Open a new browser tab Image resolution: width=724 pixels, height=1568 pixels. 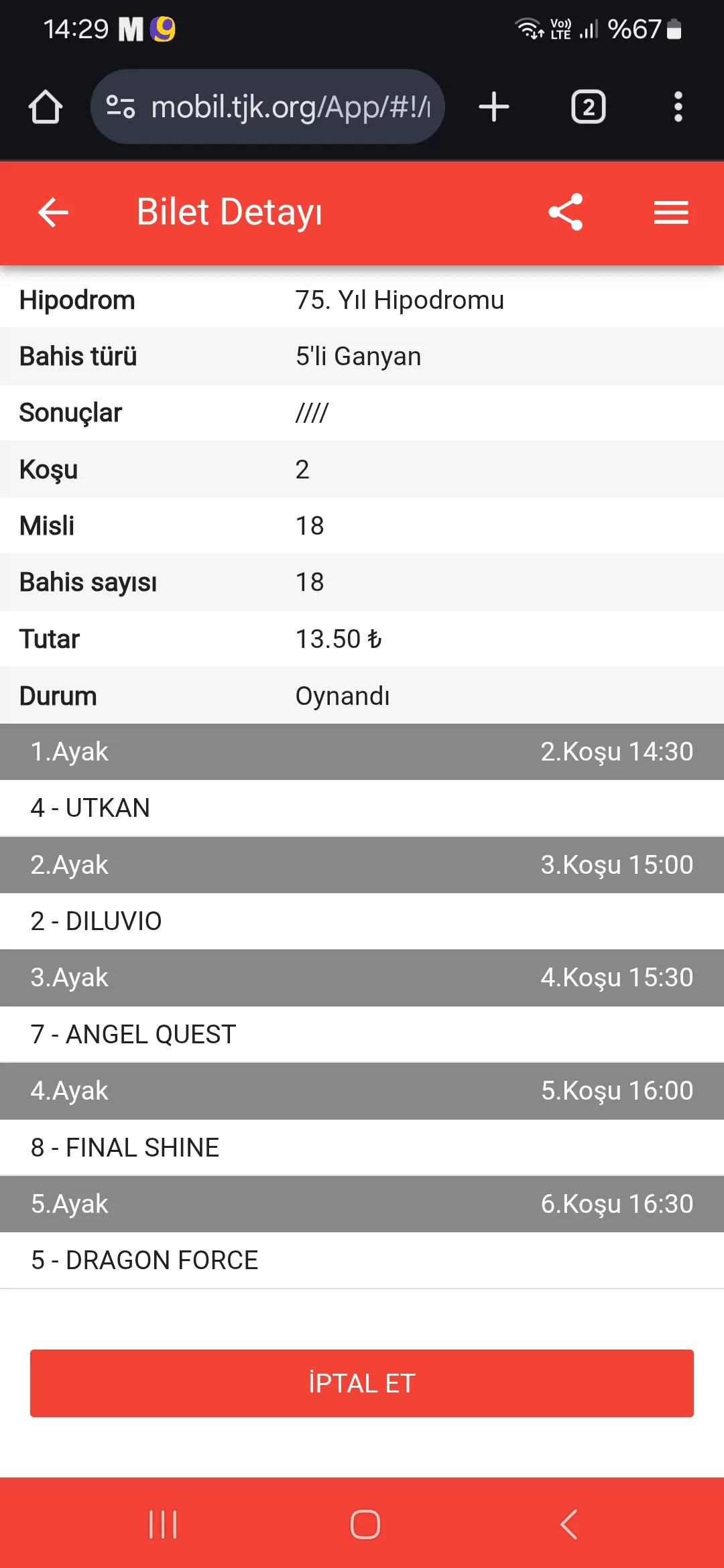click(x=494, y=107)
